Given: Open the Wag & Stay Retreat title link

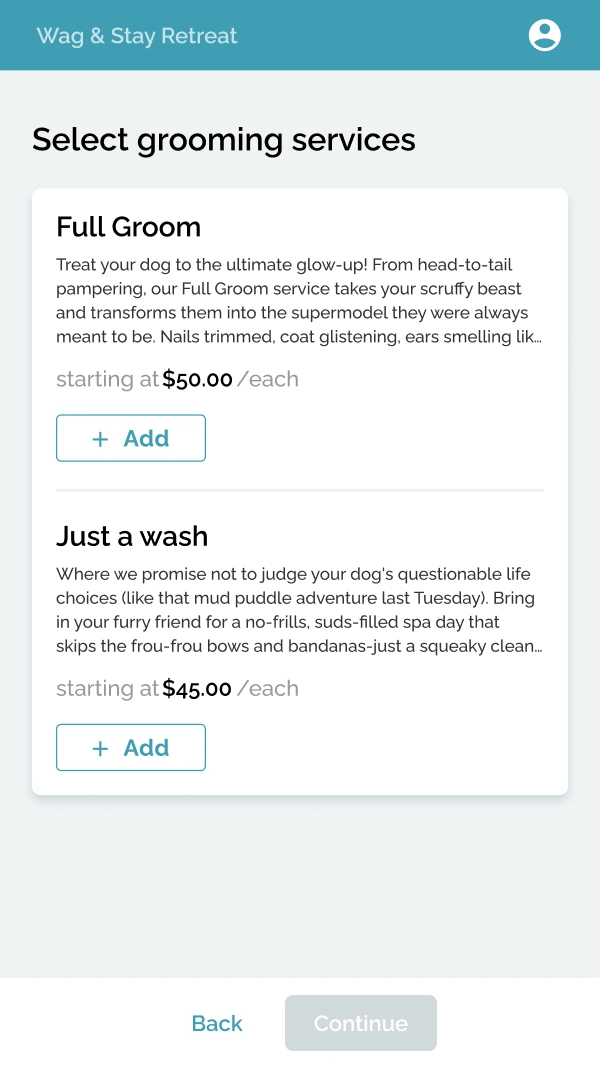Looking at the screenshot, I should point(137,35).
